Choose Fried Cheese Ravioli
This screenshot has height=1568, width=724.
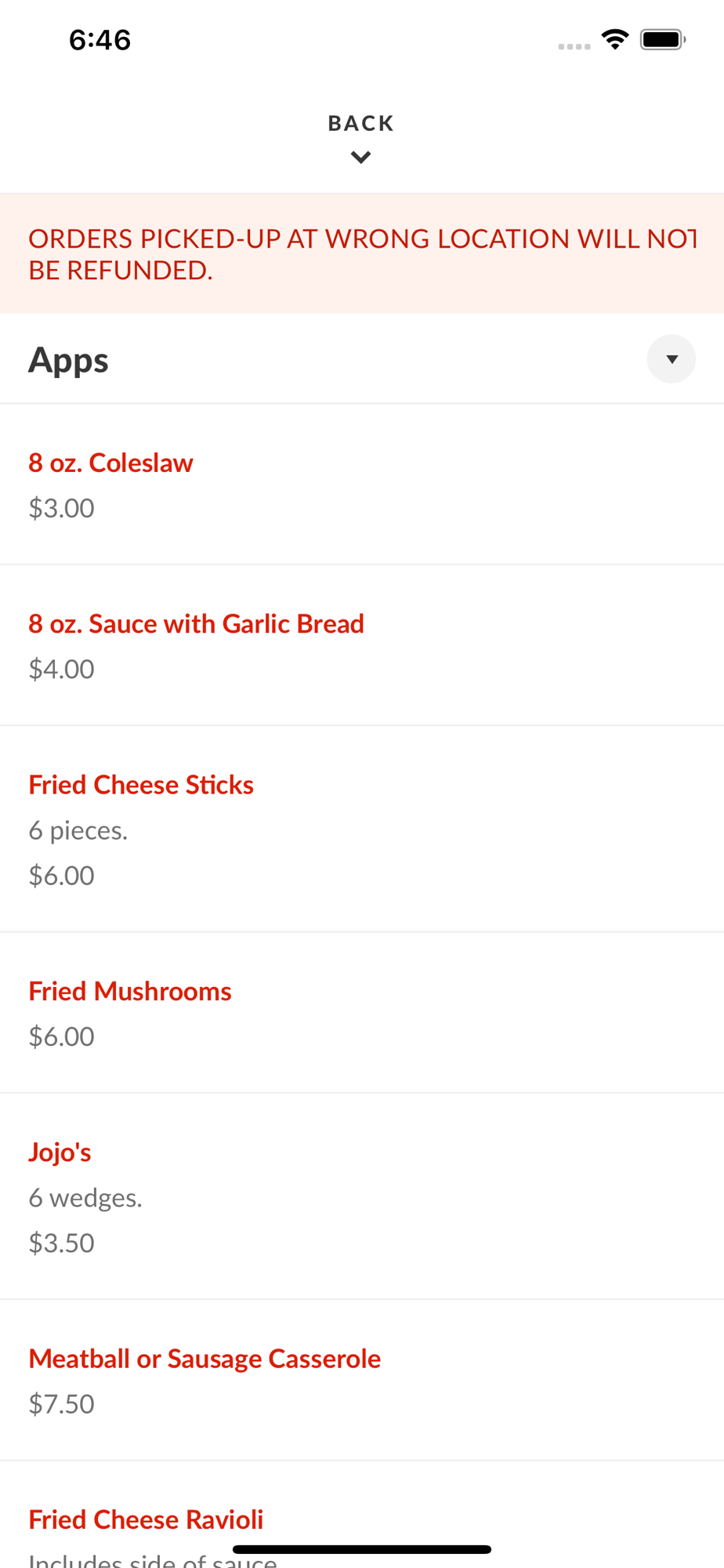pyautogui.click(x=146, y=1519)
